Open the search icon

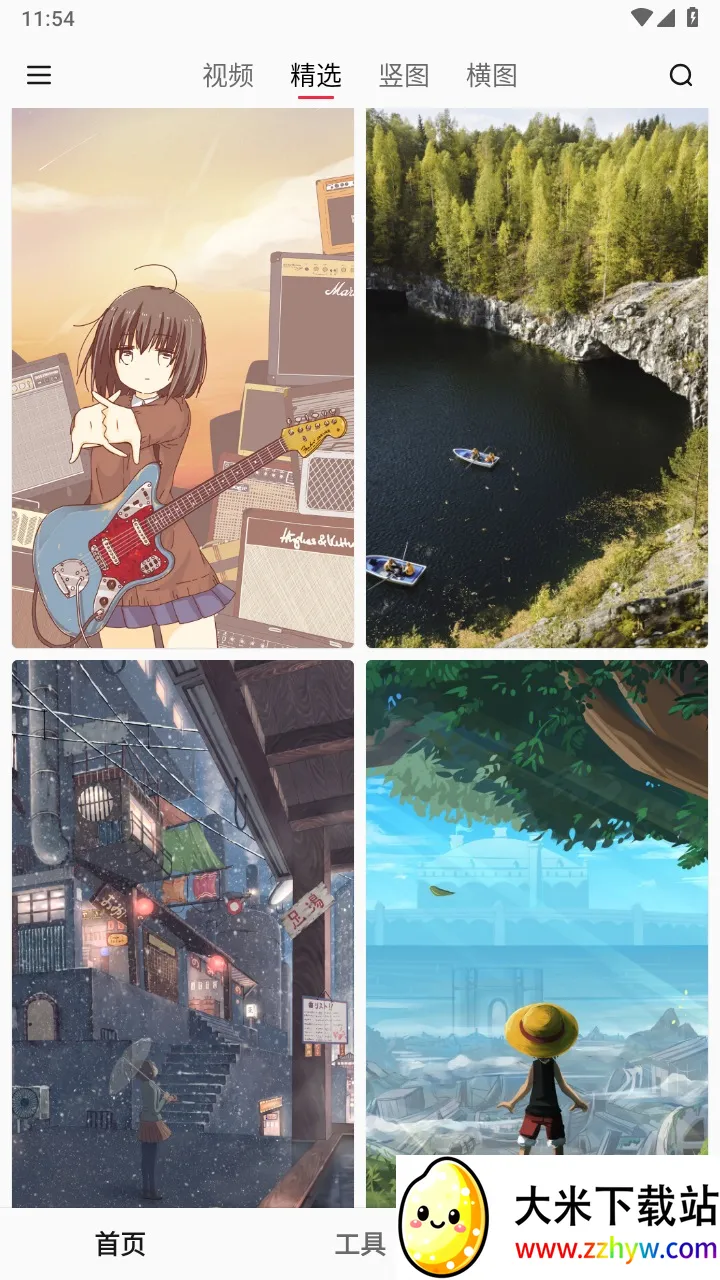click(x=681, y=75)
